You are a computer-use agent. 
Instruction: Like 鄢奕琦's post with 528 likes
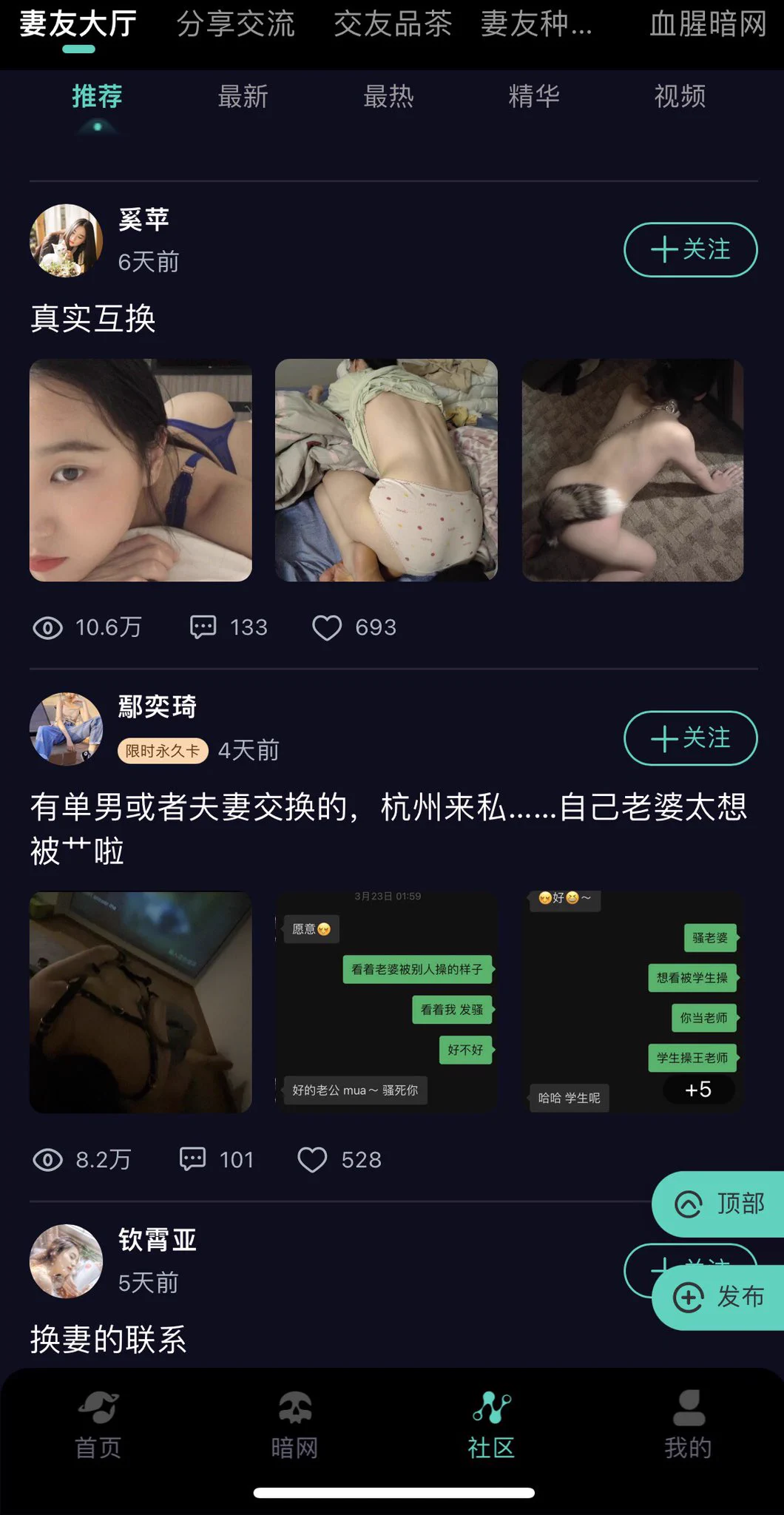(x=312, y=1160)
